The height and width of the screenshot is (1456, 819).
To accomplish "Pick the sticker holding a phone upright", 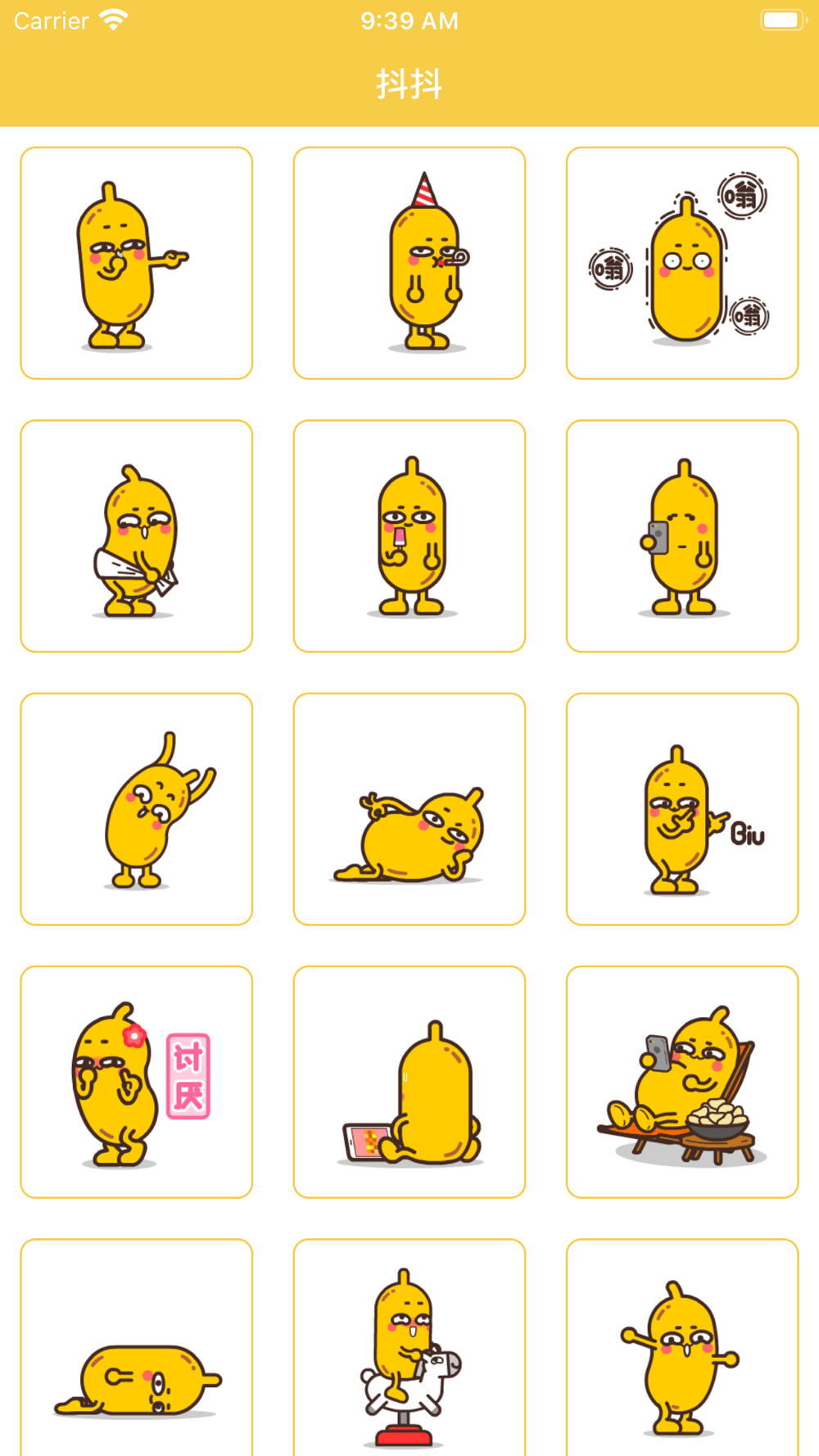I will coord(681,536).
